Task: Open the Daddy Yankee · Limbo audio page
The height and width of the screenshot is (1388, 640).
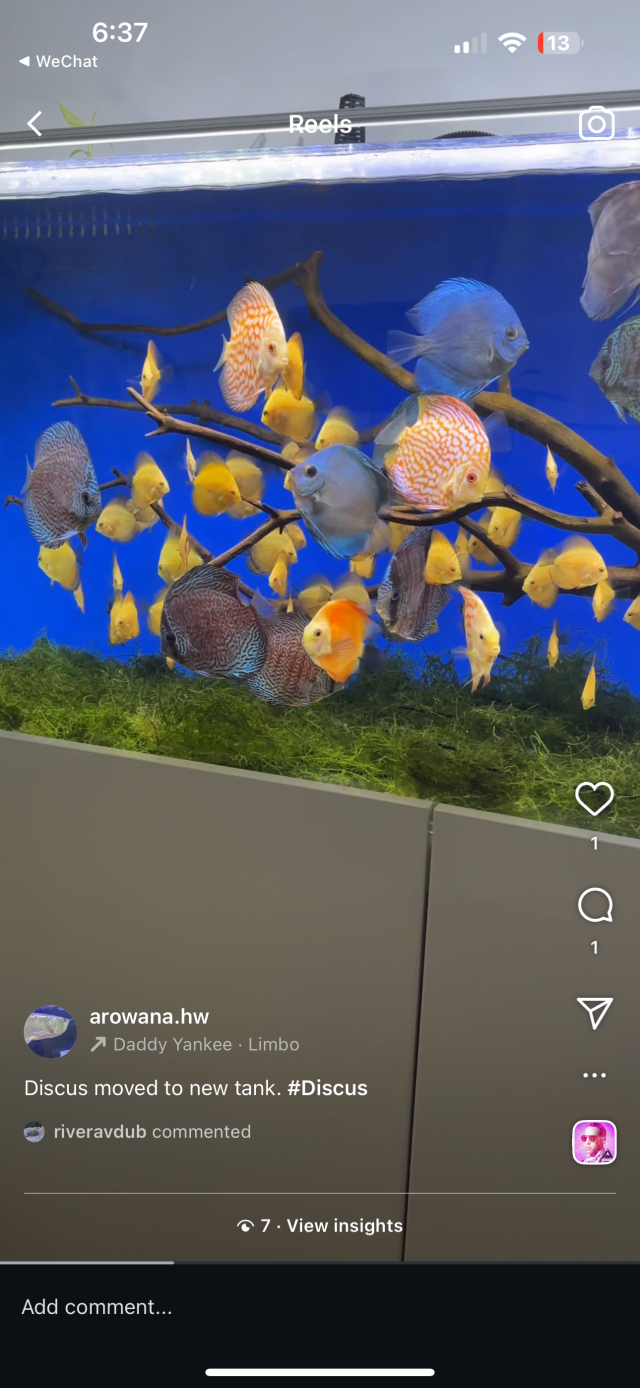Action: coord(205,1044)
